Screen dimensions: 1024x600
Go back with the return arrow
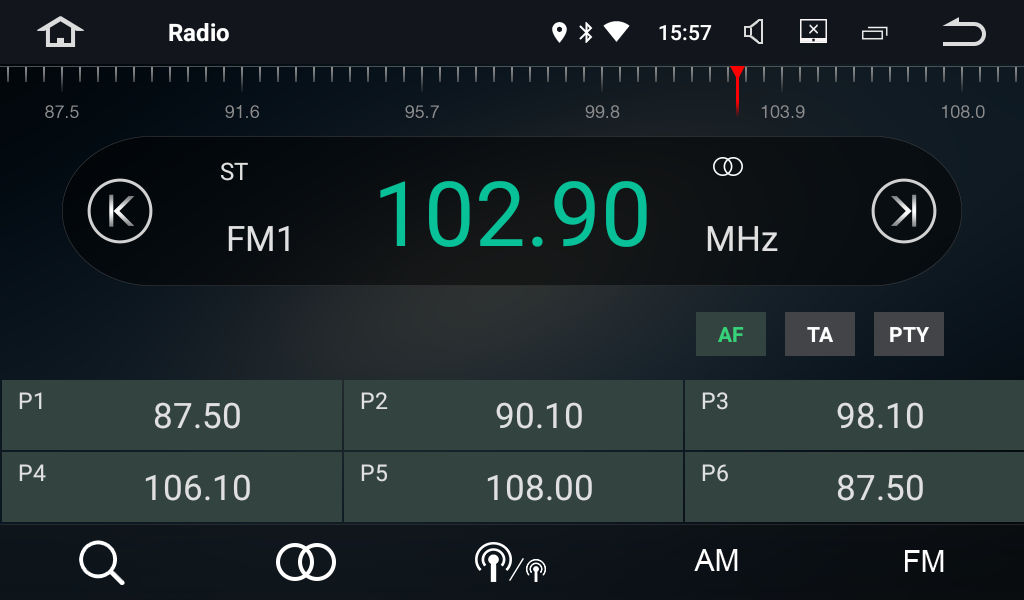pos(963,33)
